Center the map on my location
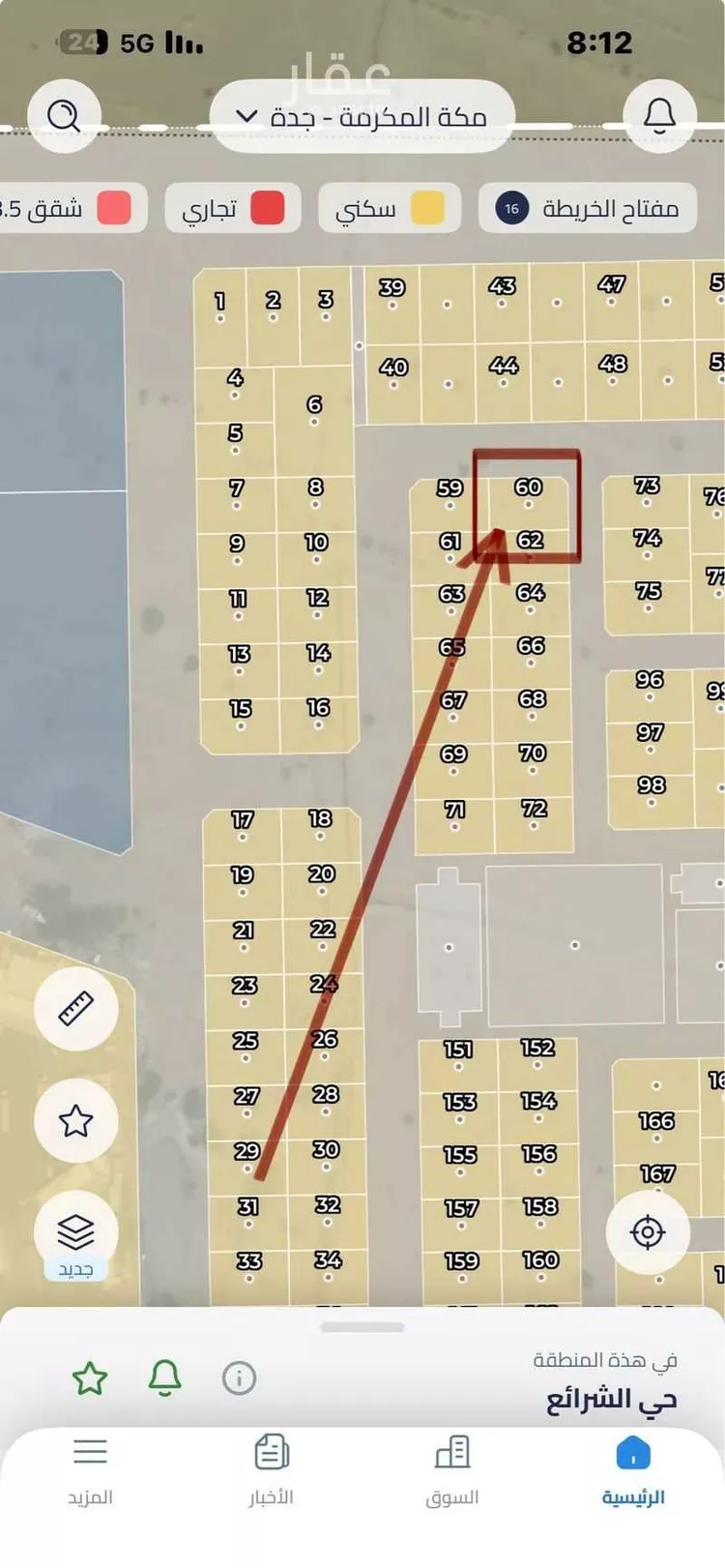The image size is (725, 1568). pos(647,1232)
